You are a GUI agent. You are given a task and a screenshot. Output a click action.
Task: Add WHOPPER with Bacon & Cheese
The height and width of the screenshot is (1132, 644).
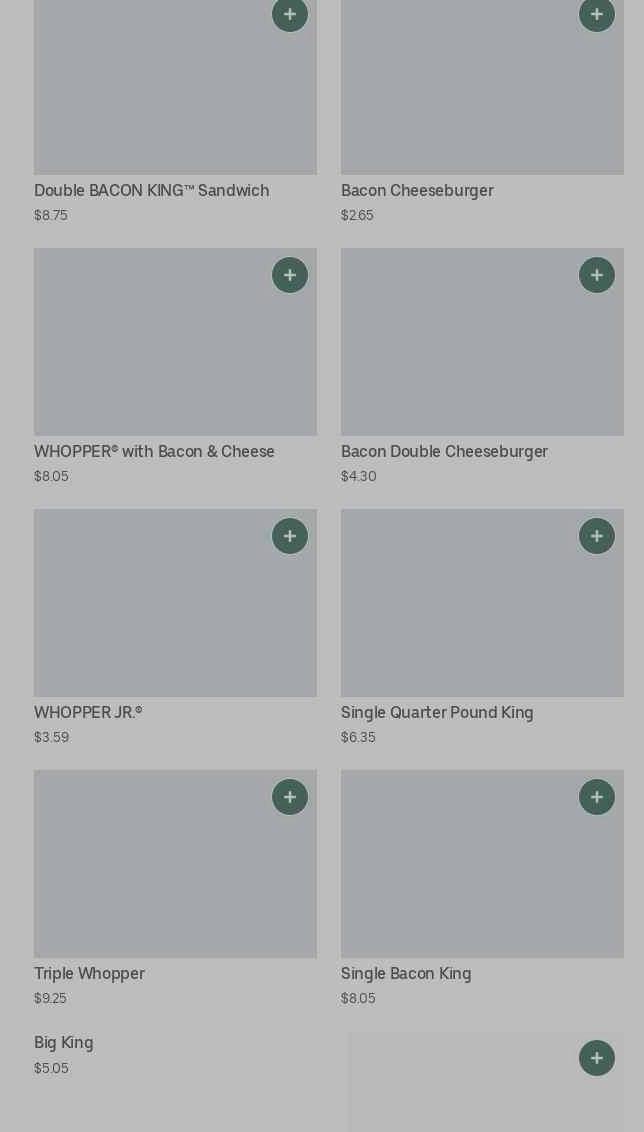click(x=290, y=275)
